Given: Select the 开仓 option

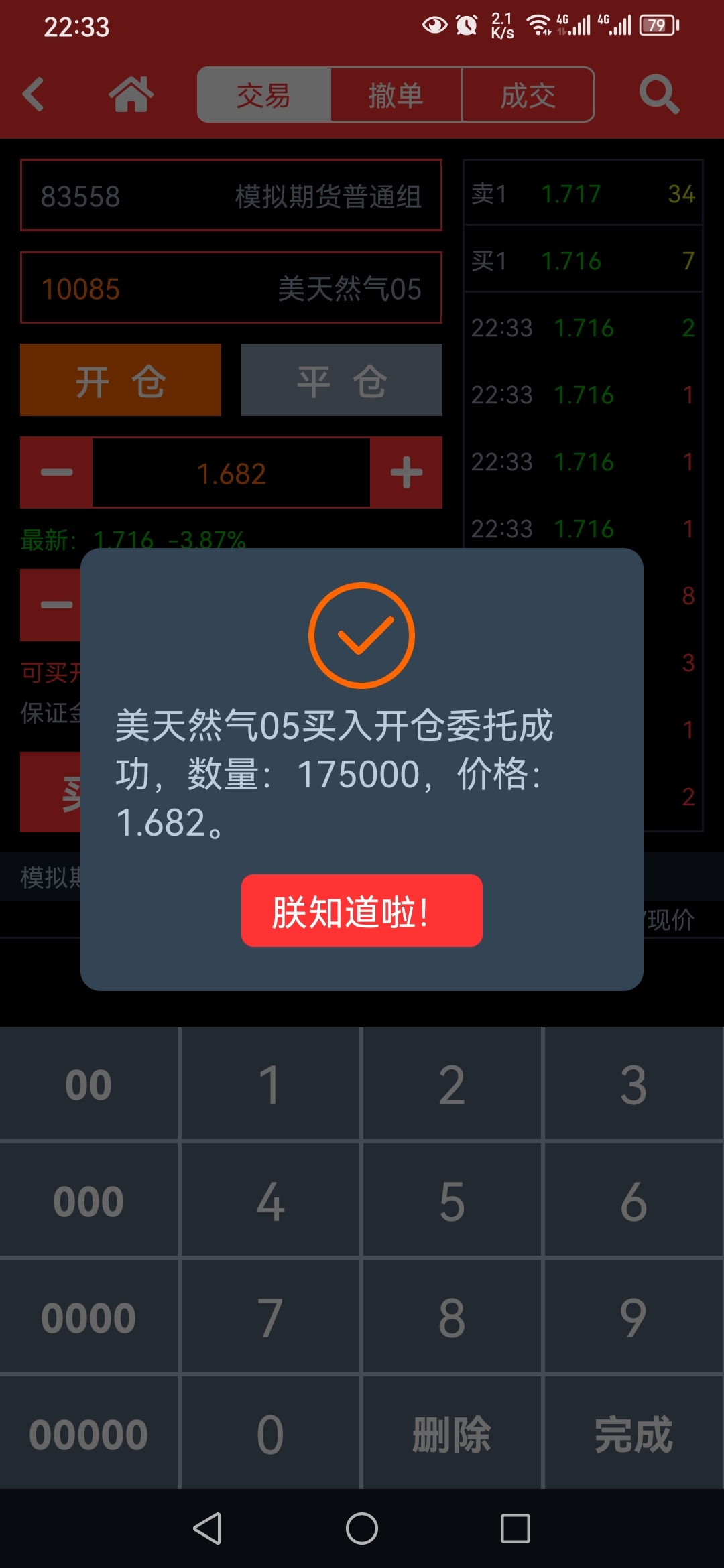Looking at the screenshot, I should pyautogui.click(x=121, y=380).
